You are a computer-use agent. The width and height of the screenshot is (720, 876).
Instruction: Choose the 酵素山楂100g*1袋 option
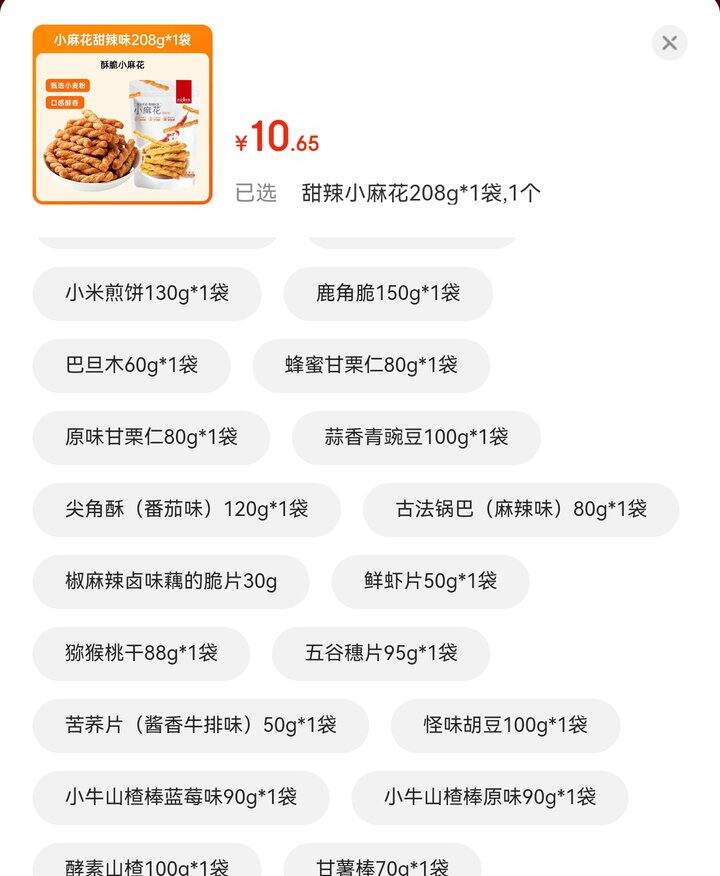pyautogui.click(x=147, y=864)
